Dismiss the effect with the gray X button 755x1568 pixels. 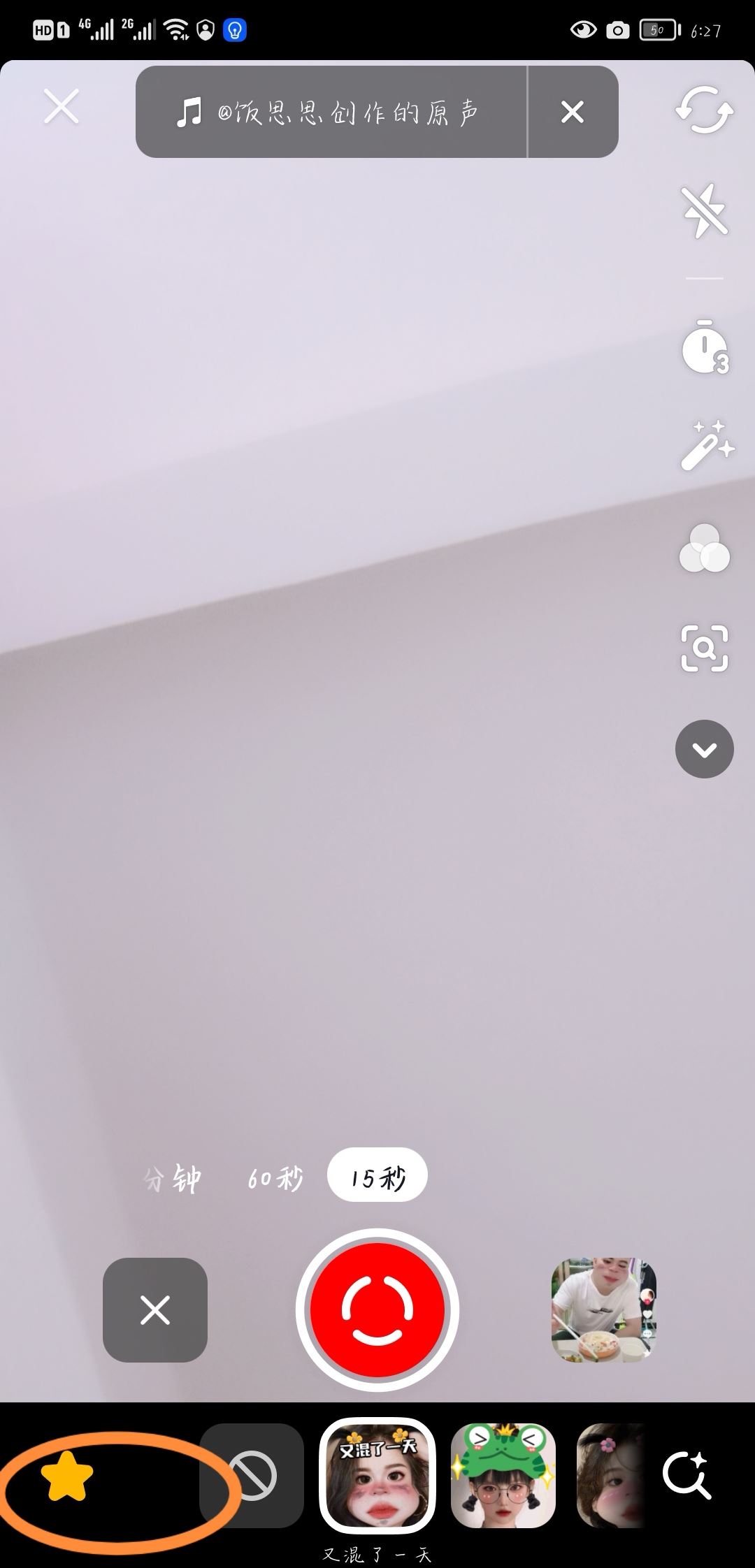tap(155, 1310)
